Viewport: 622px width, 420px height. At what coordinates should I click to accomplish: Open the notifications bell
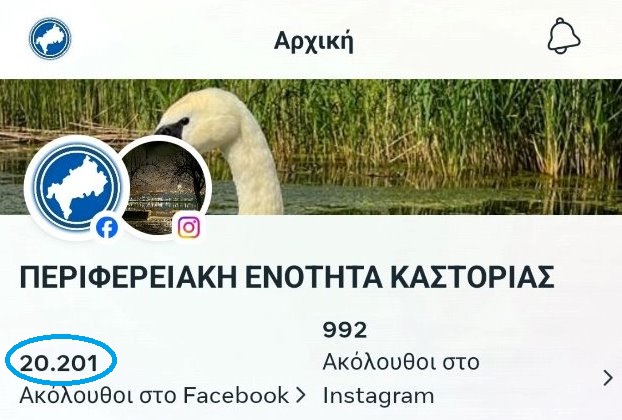click(564, 38)
